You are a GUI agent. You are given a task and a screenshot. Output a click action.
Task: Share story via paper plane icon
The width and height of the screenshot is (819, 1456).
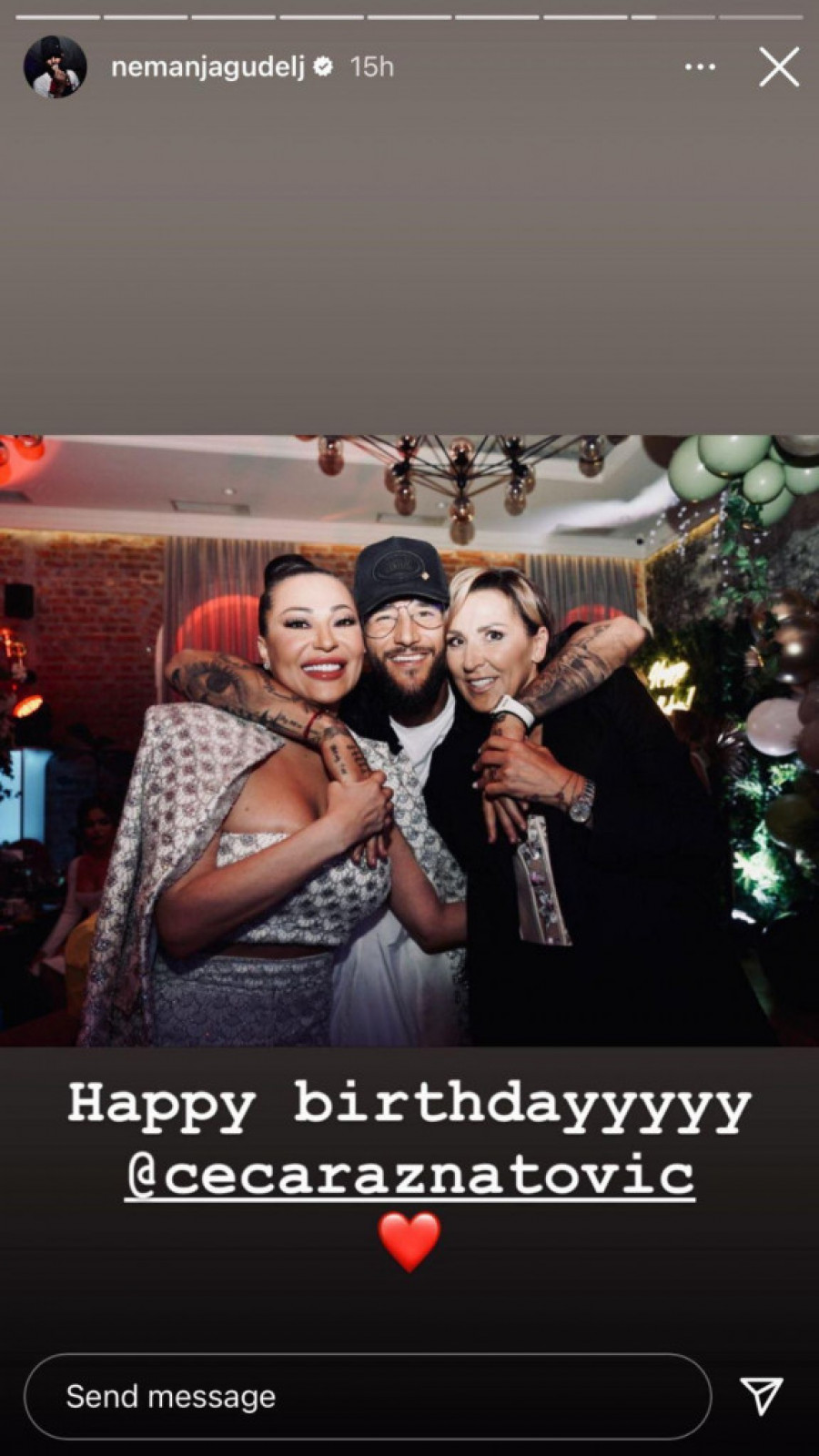(x=761, y=1397)
